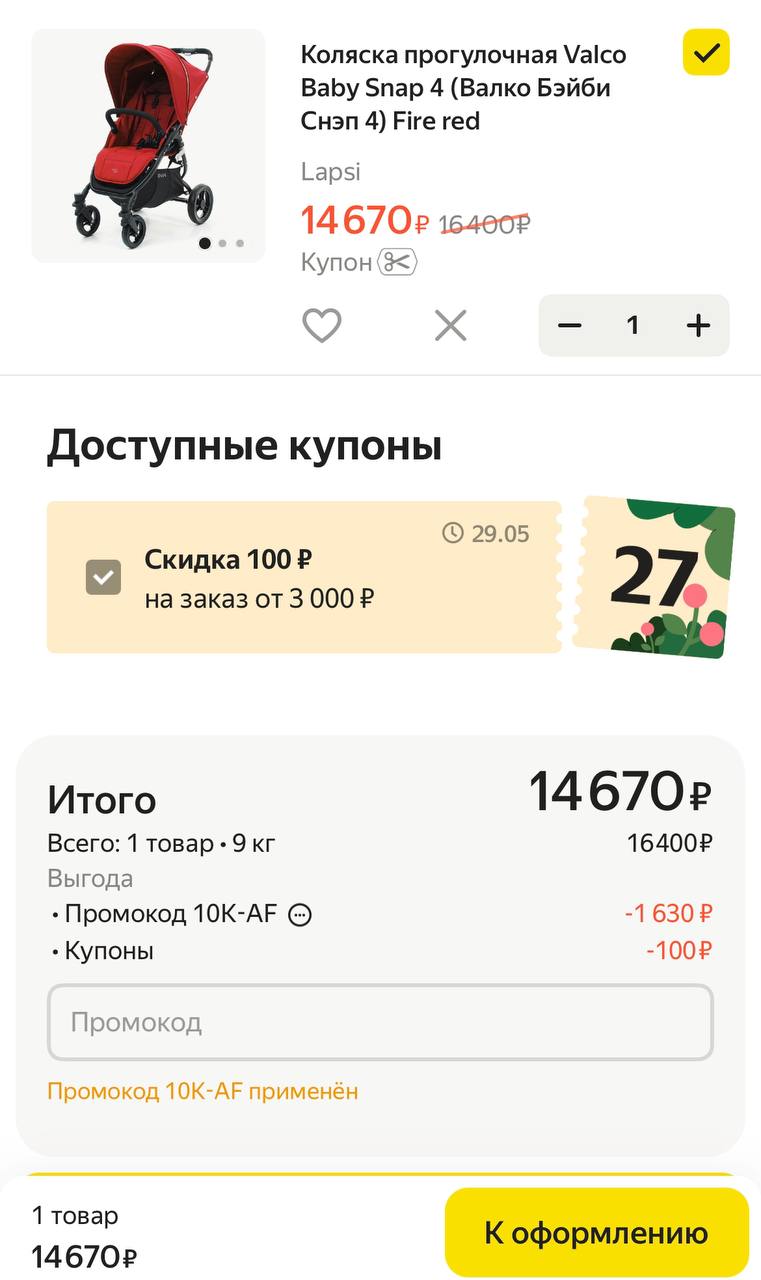Open the Valco Baby Snap 4 product image
Screen dimensions: 761x1280
148,146
